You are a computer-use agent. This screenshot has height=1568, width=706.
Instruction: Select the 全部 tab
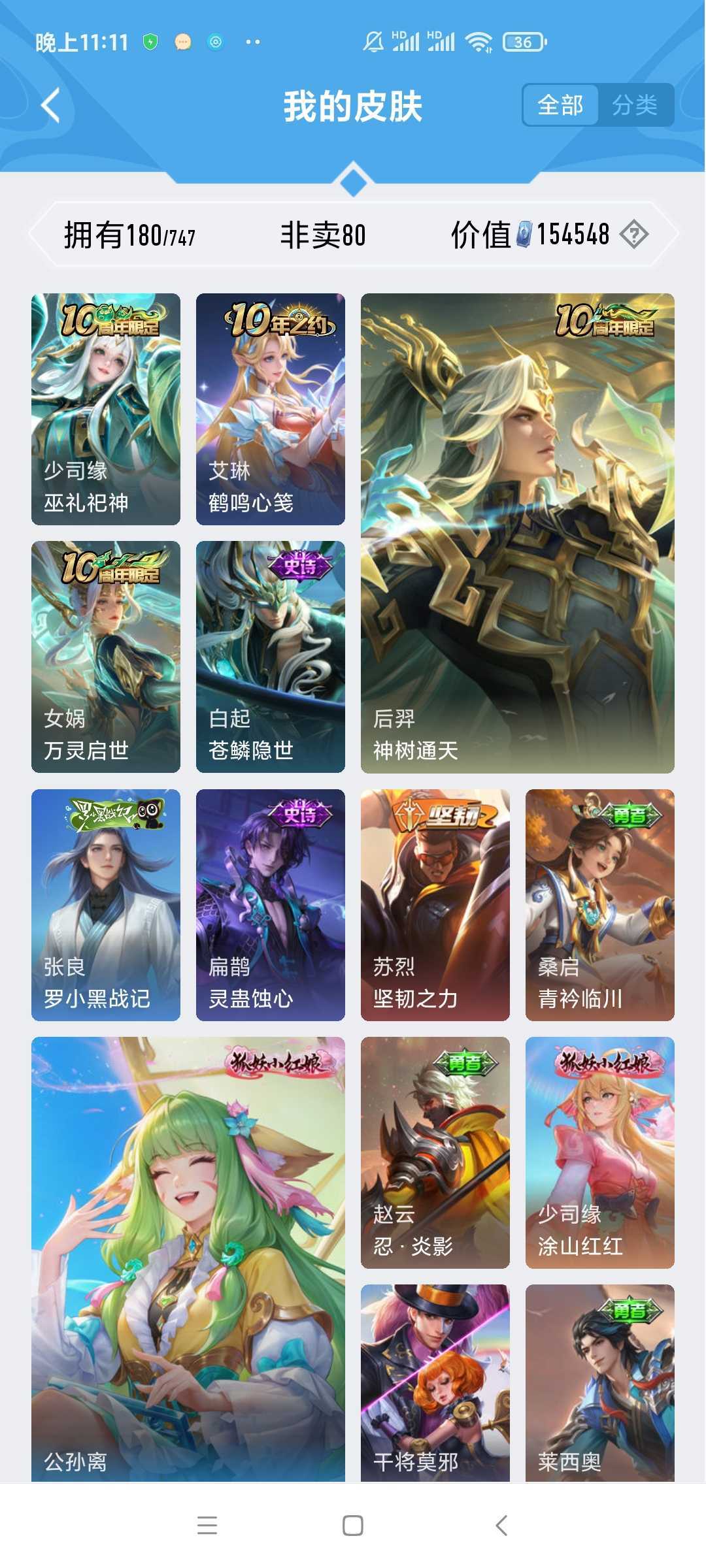(x=560, y=105)
